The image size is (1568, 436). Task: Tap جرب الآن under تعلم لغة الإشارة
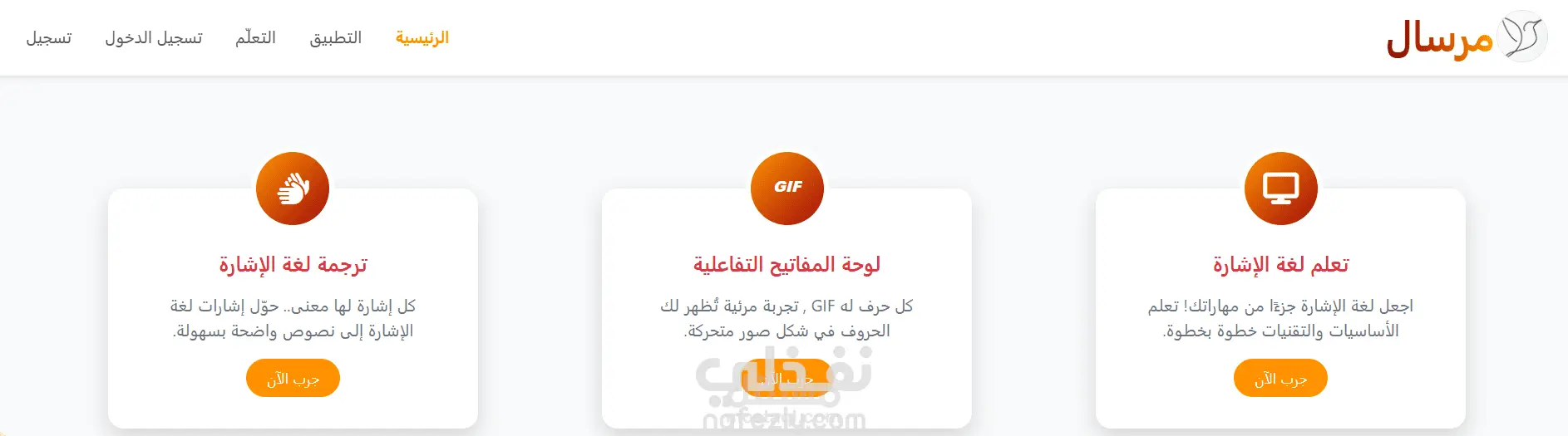pos(1280,379)
